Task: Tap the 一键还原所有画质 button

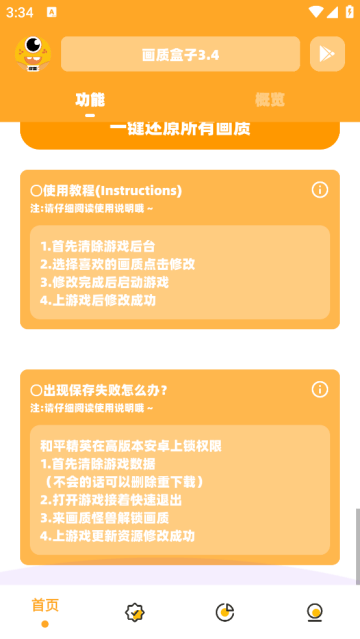Action: click(180, 134)
